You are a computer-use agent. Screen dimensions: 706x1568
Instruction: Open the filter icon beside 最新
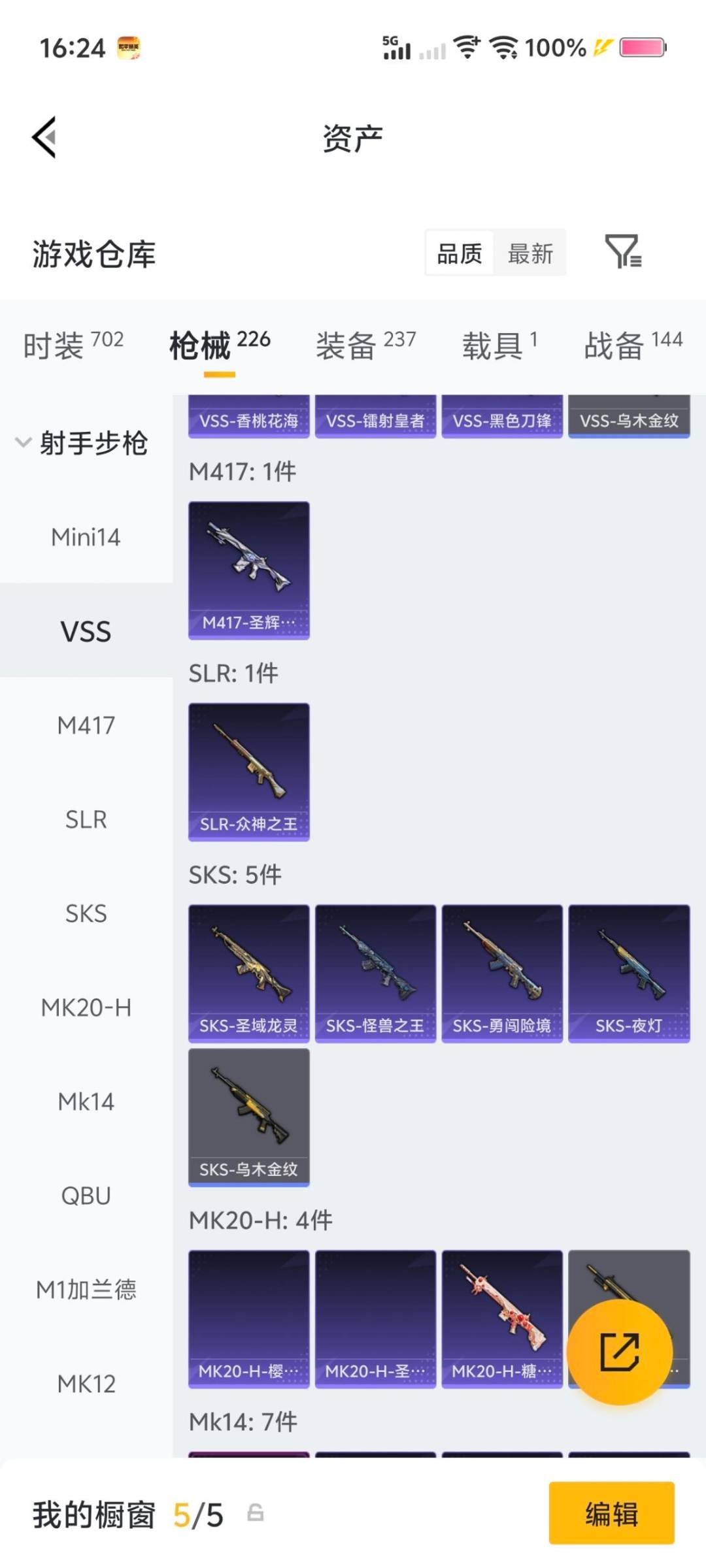(623, 252)
